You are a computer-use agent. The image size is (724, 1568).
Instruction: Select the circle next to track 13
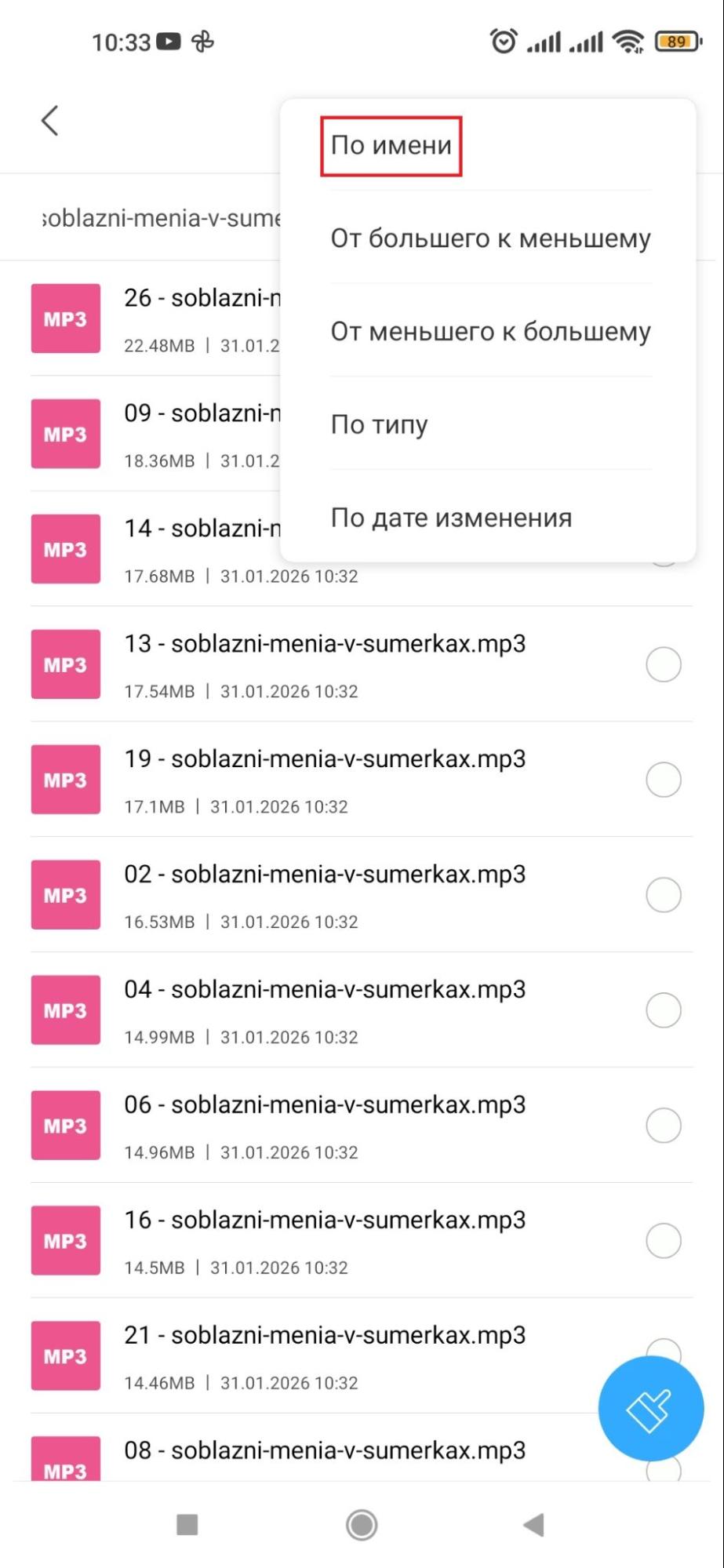(x=665, y=664)
